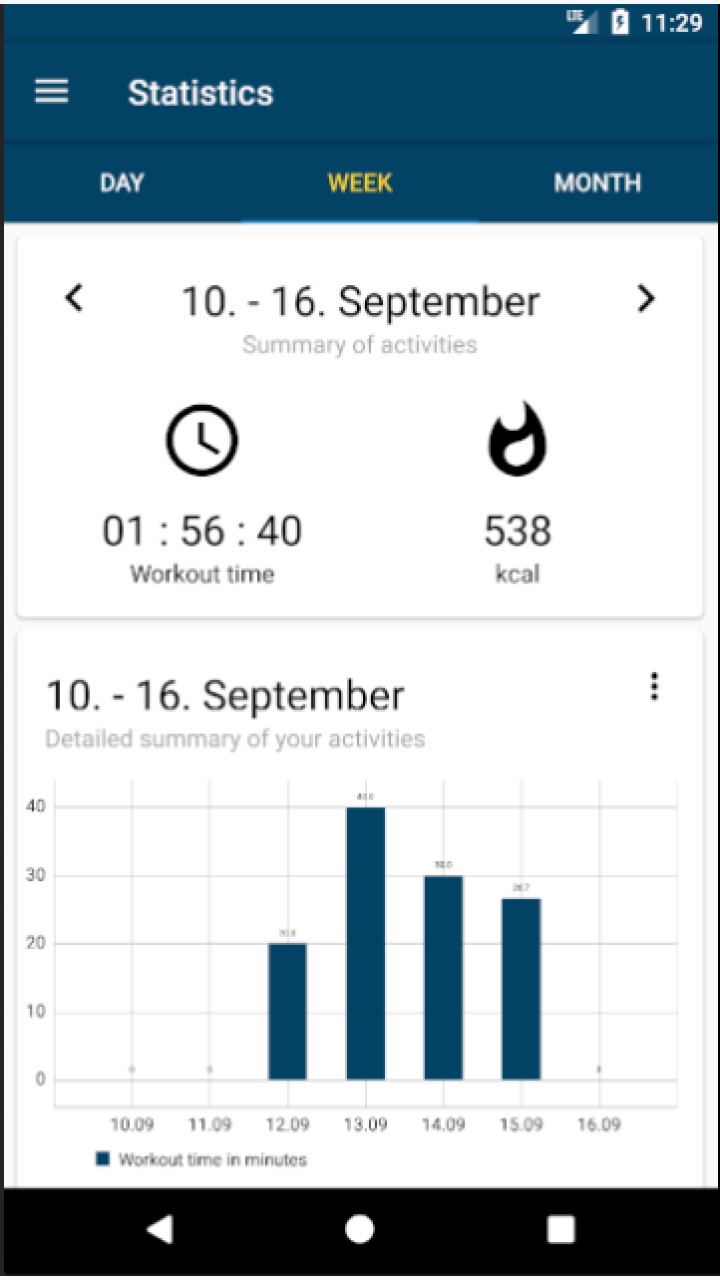Switch to the DAY tab
This screenshot has height=1280, width=720.
pos(122,183)
